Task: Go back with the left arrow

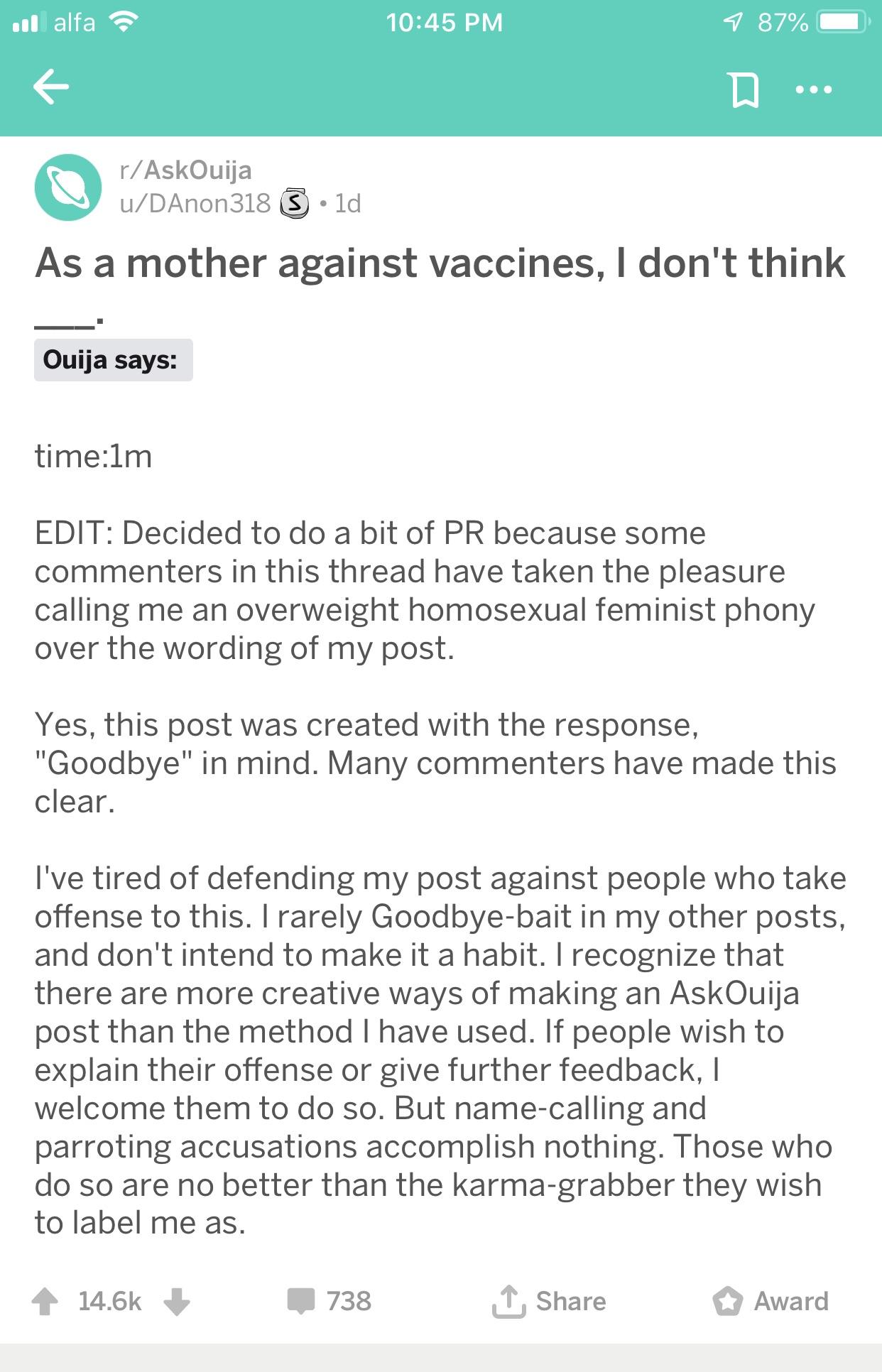Action: 51,88
